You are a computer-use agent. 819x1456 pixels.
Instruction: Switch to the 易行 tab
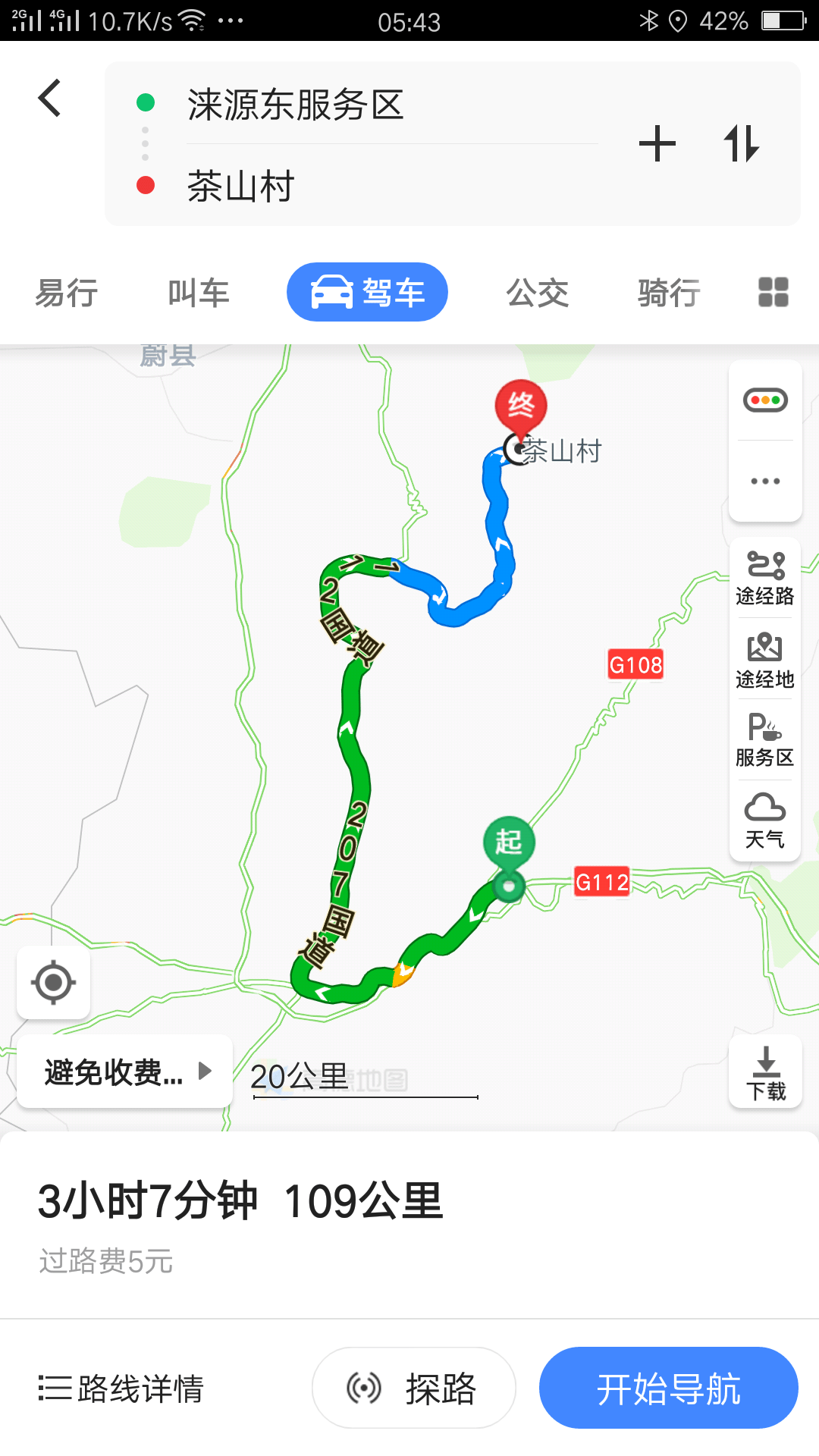point(67,293)
